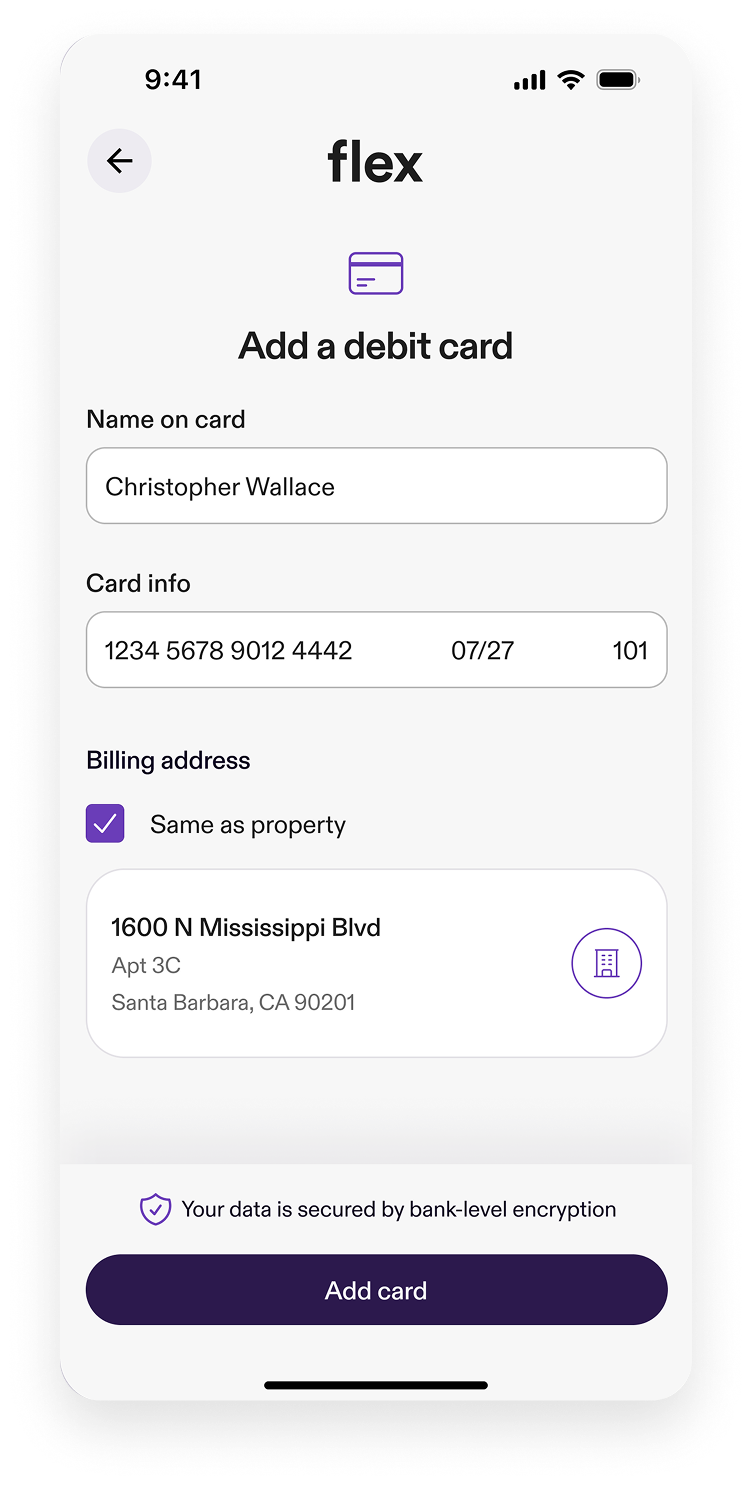This screenshot has width=752, height=1487.
Task: Go back using the arrow button
Action: pyautogui.click(x=119, y=161)
